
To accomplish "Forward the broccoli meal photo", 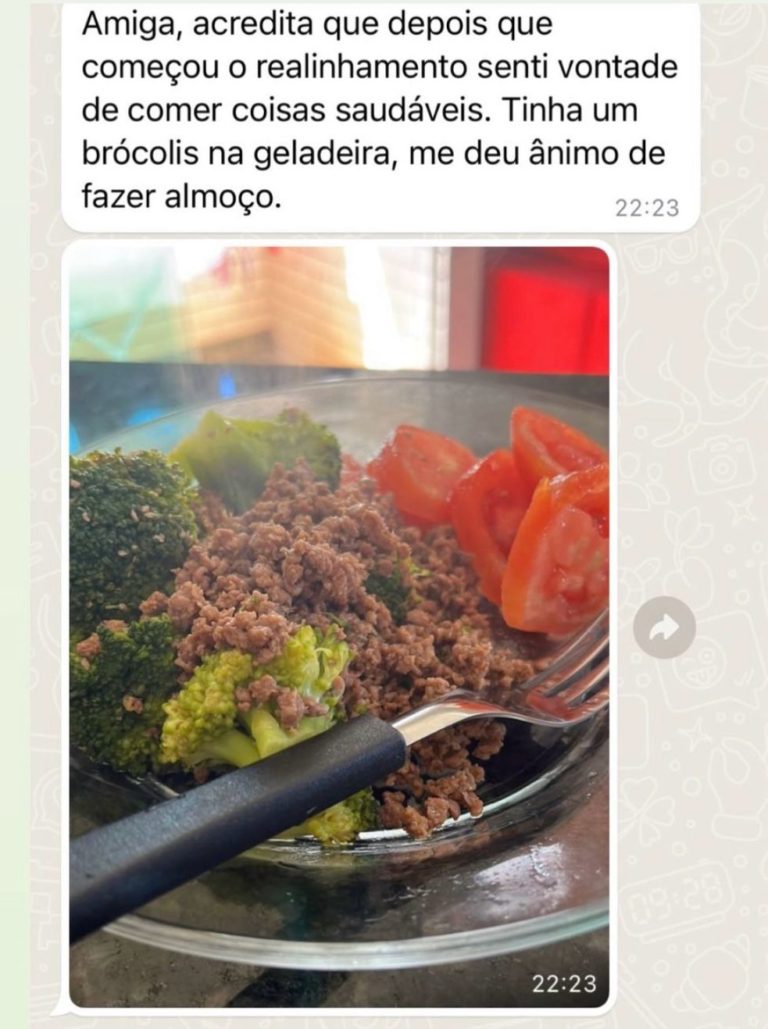I will click(x=664, y=627).
